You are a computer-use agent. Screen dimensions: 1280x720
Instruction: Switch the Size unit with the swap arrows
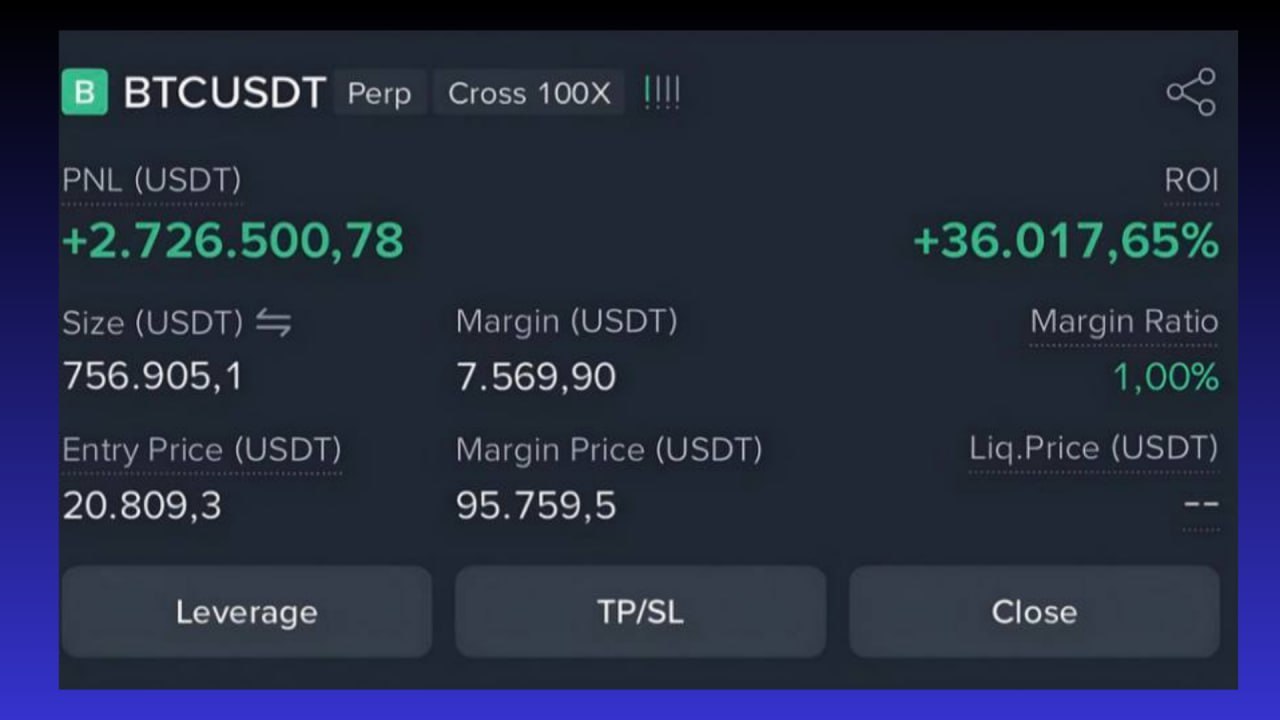click(x=273, y=322)
